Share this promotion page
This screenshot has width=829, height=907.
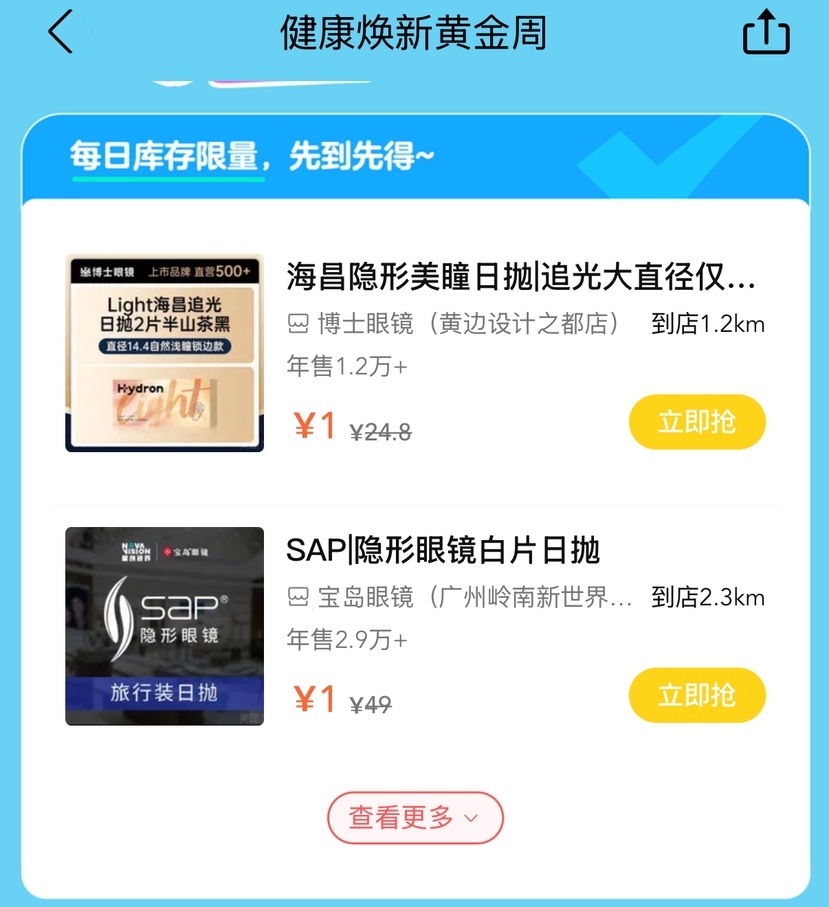(766, 33)
